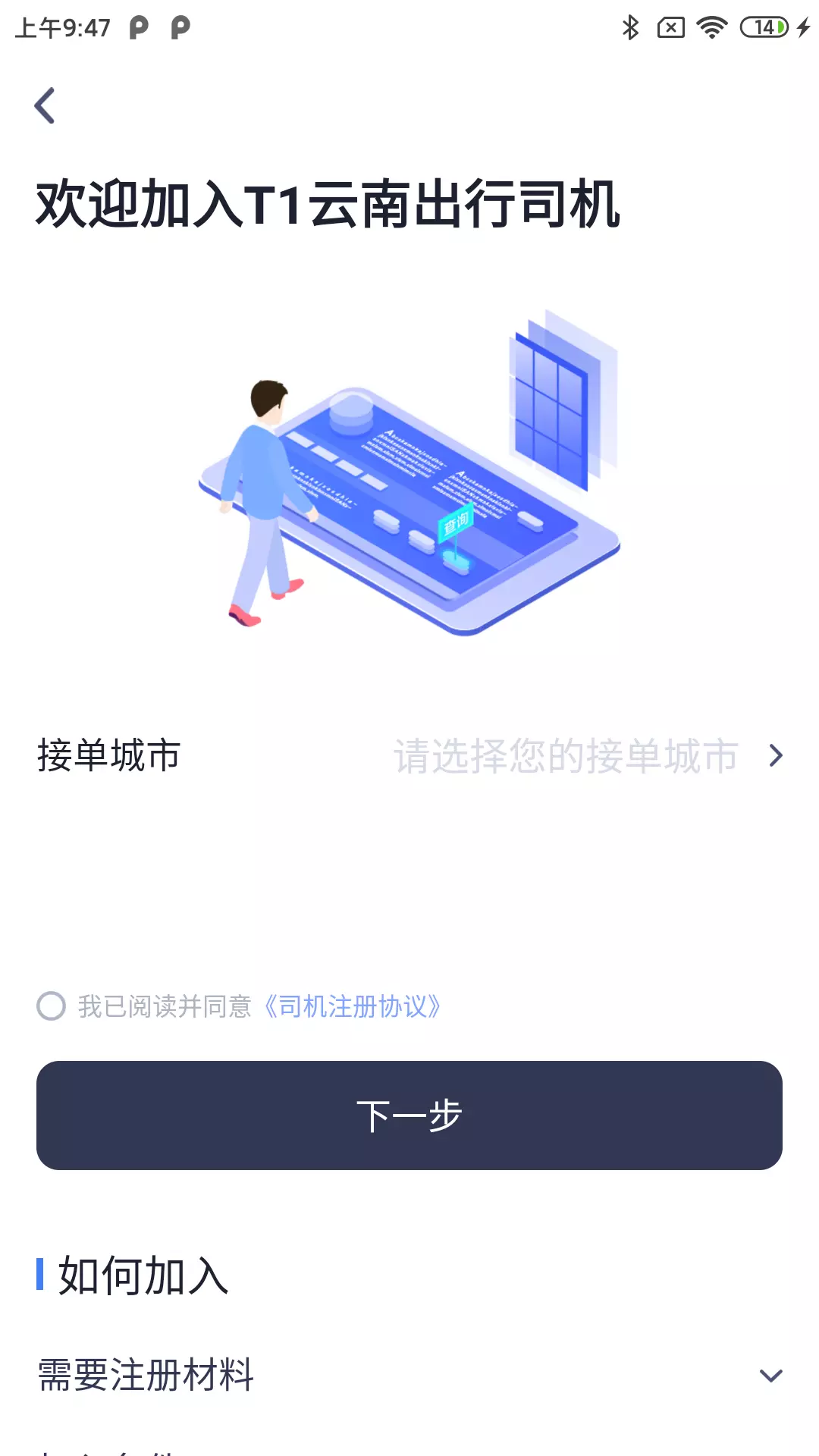Tick the 我已阅读并同意 agreement circle
Screen dimensions: 819x1456
pos(51,1006)
